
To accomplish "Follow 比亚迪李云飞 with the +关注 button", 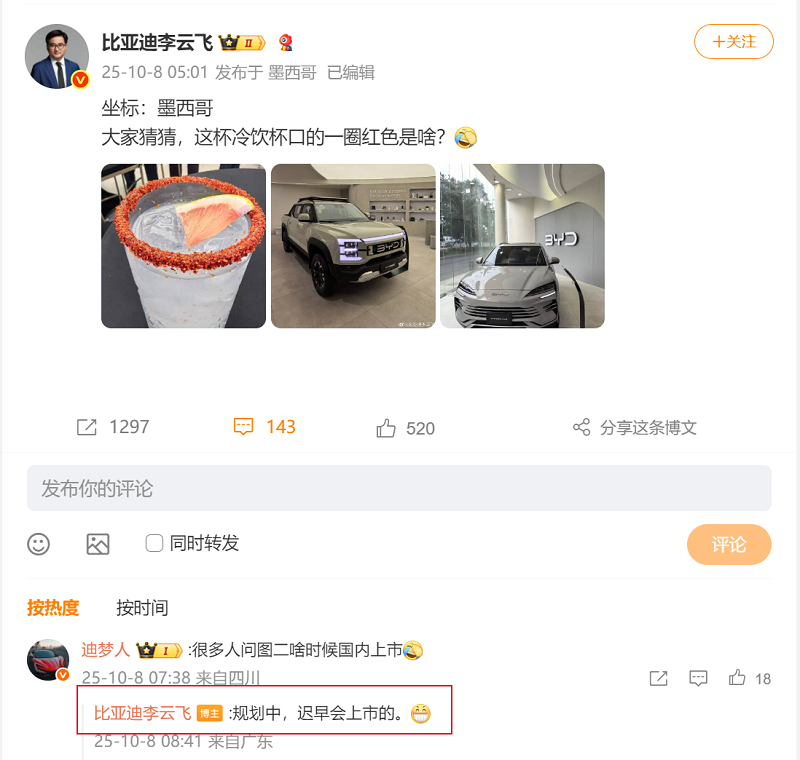I will (x=733, y=42).
